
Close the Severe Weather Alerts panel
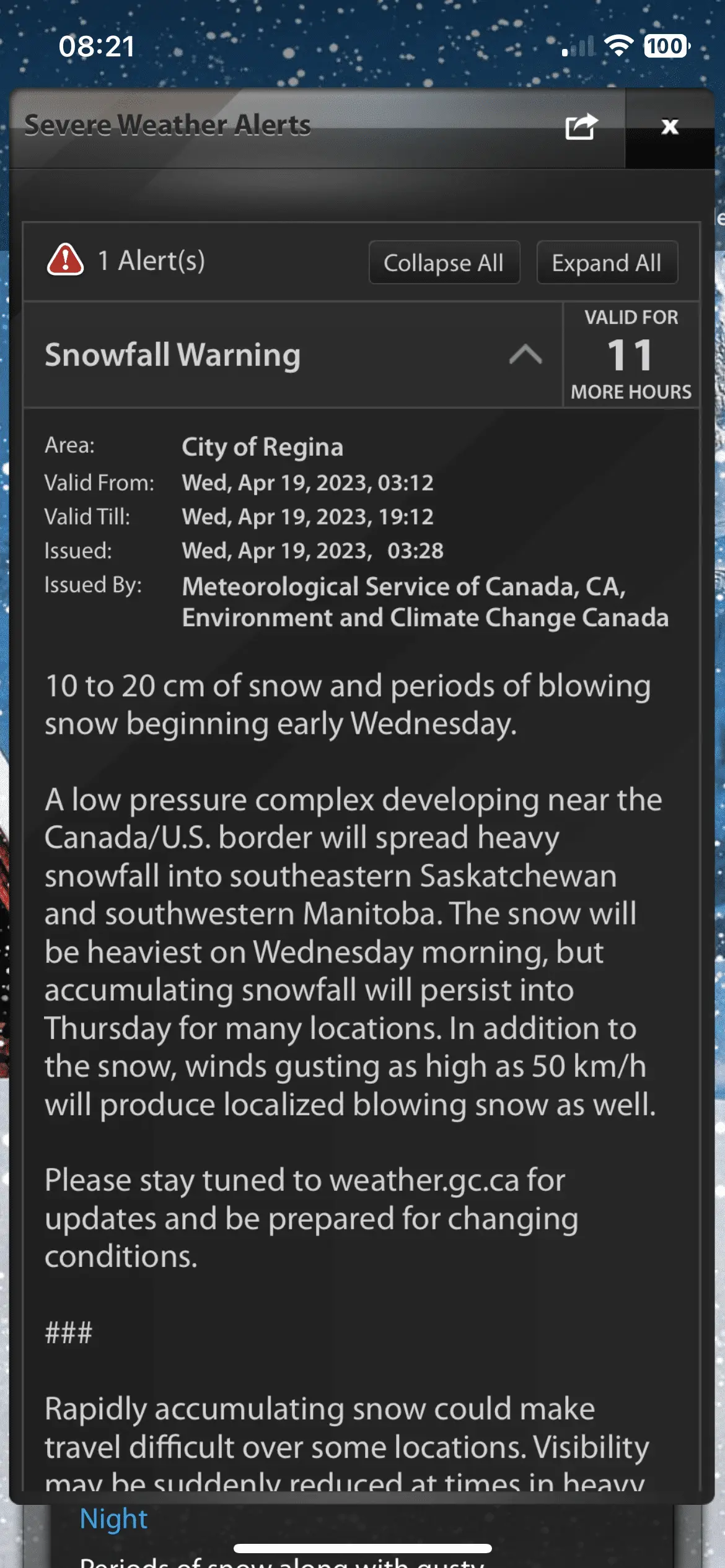(669, 127)
